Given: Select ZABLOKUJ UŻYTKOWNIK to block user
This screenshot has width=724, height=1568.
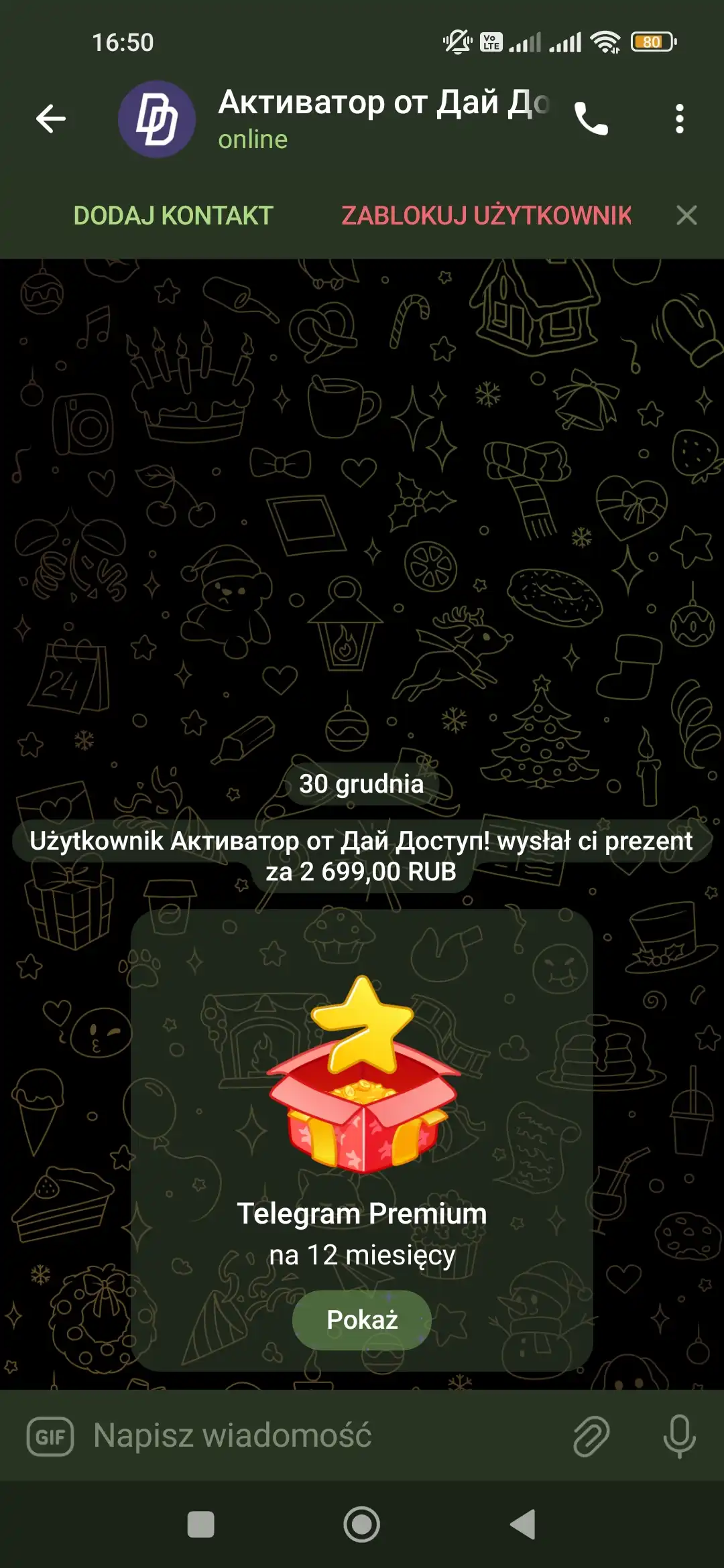Looking at the screenshot, I should (x=487, y=216).
